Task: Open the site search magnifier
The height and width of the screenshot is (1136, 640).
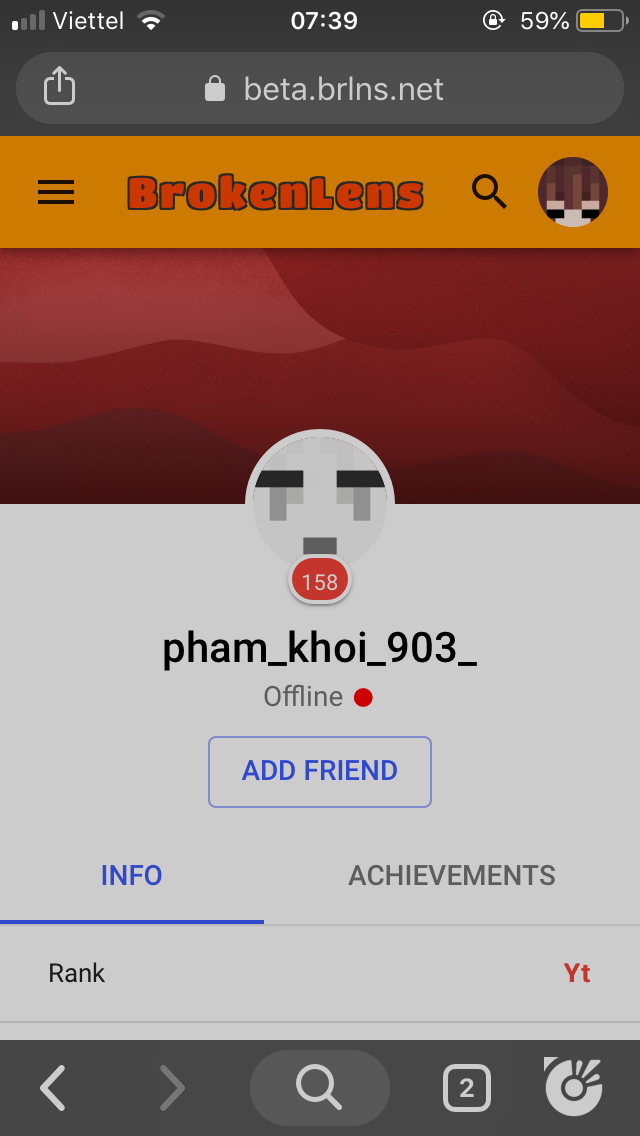Action: click(x=489, y=193)
